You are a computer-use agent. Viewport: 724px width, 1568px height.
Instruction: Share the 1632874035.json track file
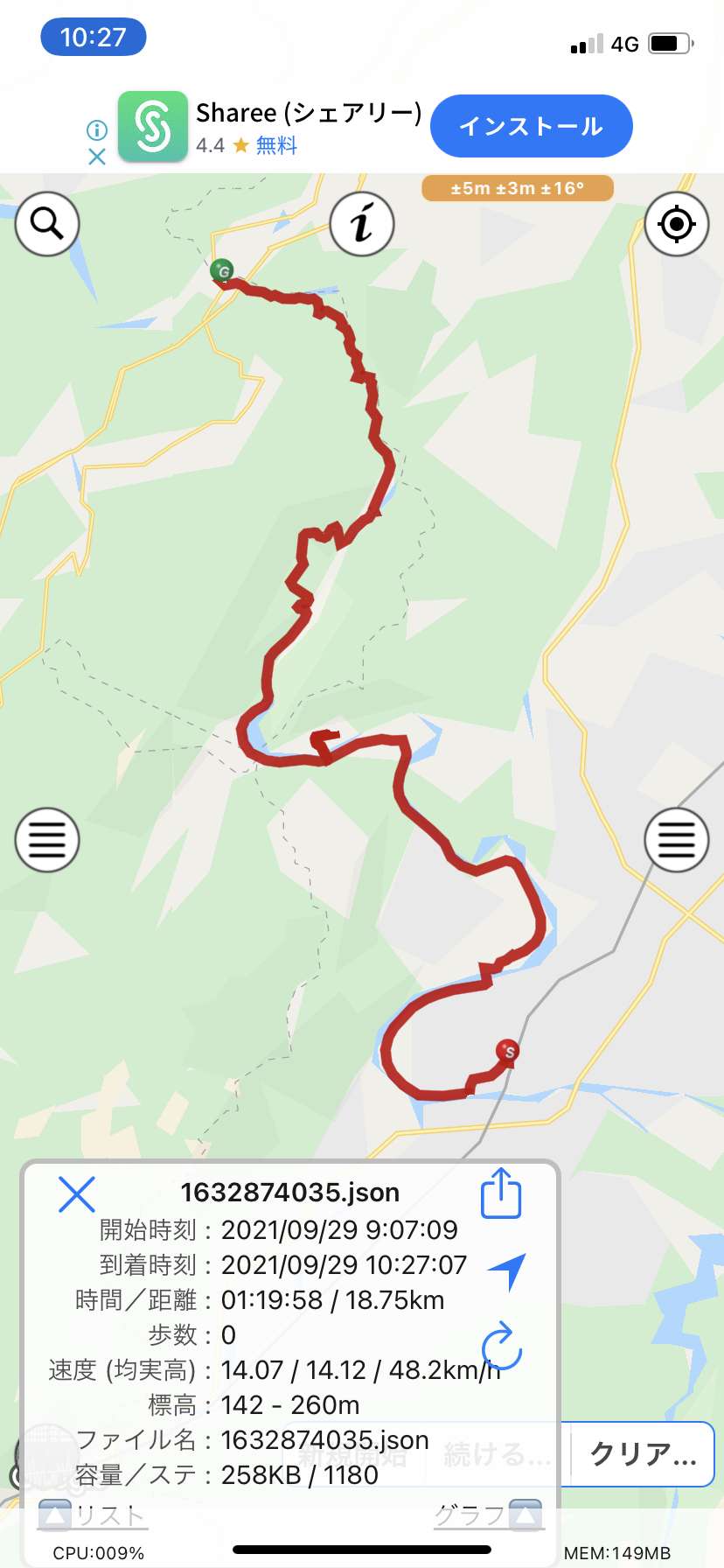coord(501,1193)
